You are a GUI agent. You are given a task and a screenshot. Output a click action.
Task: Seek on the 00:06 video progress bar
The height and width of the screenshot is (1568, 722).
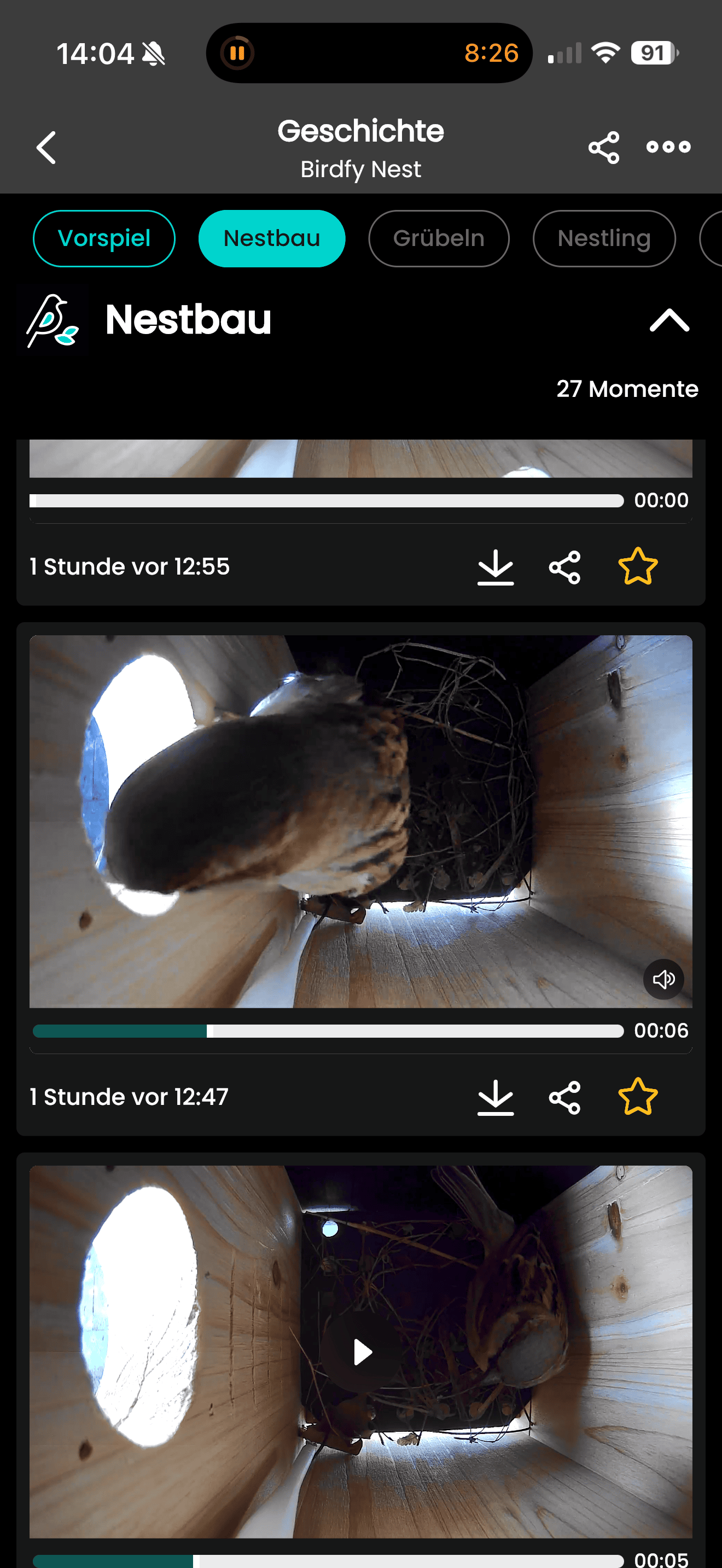tap(329, 1031)
